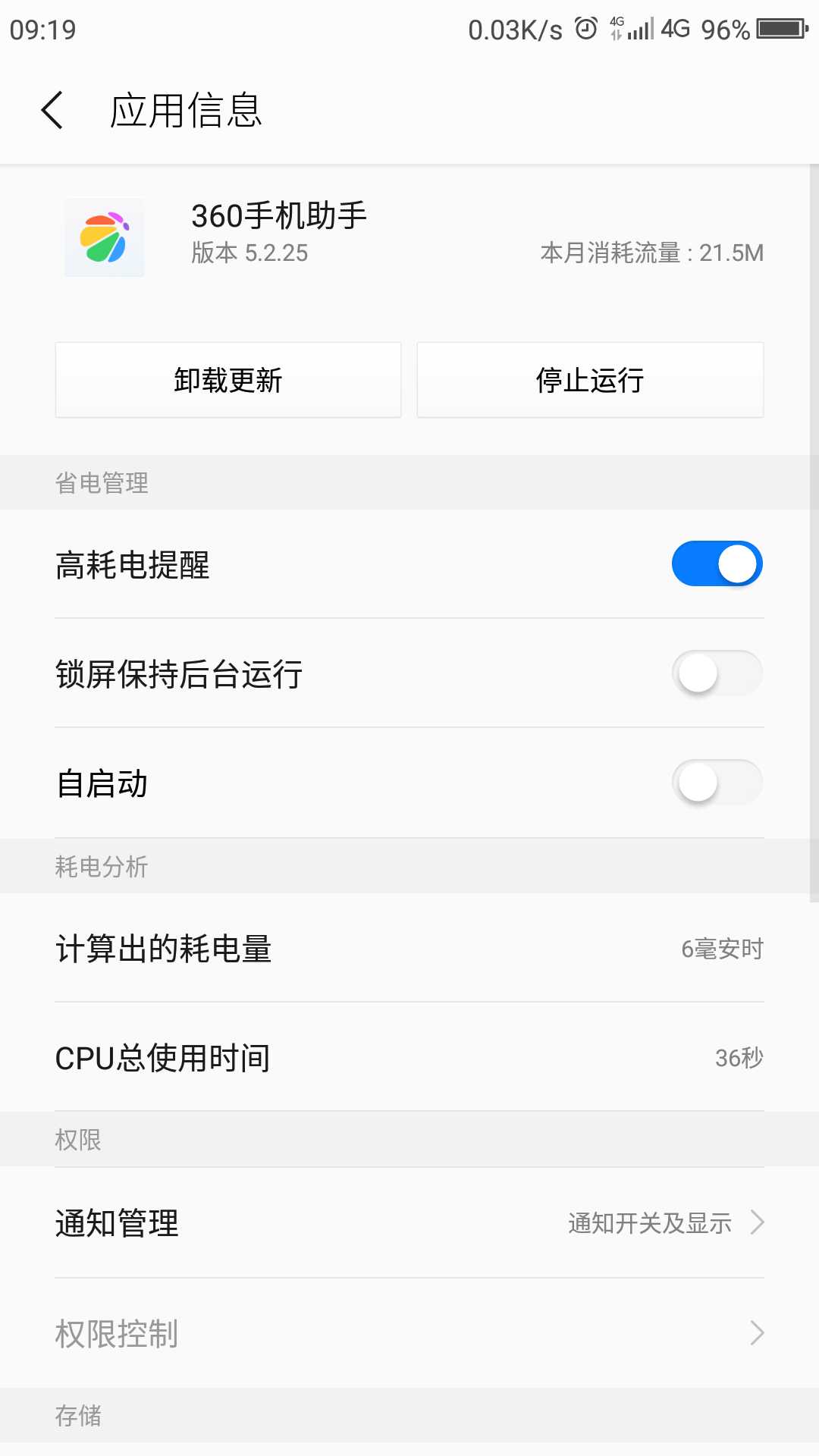This screenshot has height=1456, width=819.
Task: Enable 锁屏保持后台运行 background running
Action: click(716, 673)
